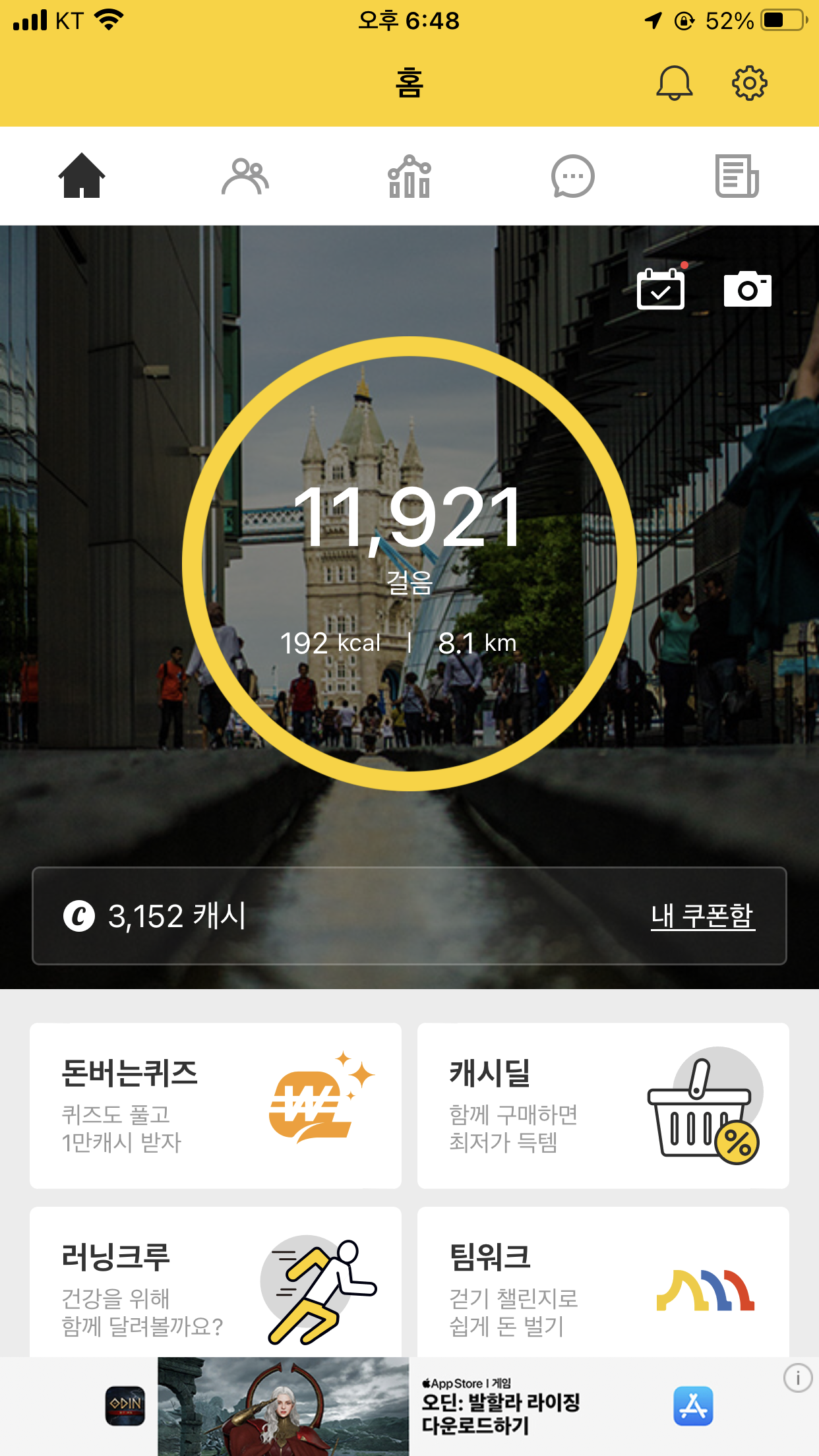819x1456 pixels.
Task: Tap the 3,152 캐시 balance bar
Action: point(330,916)
